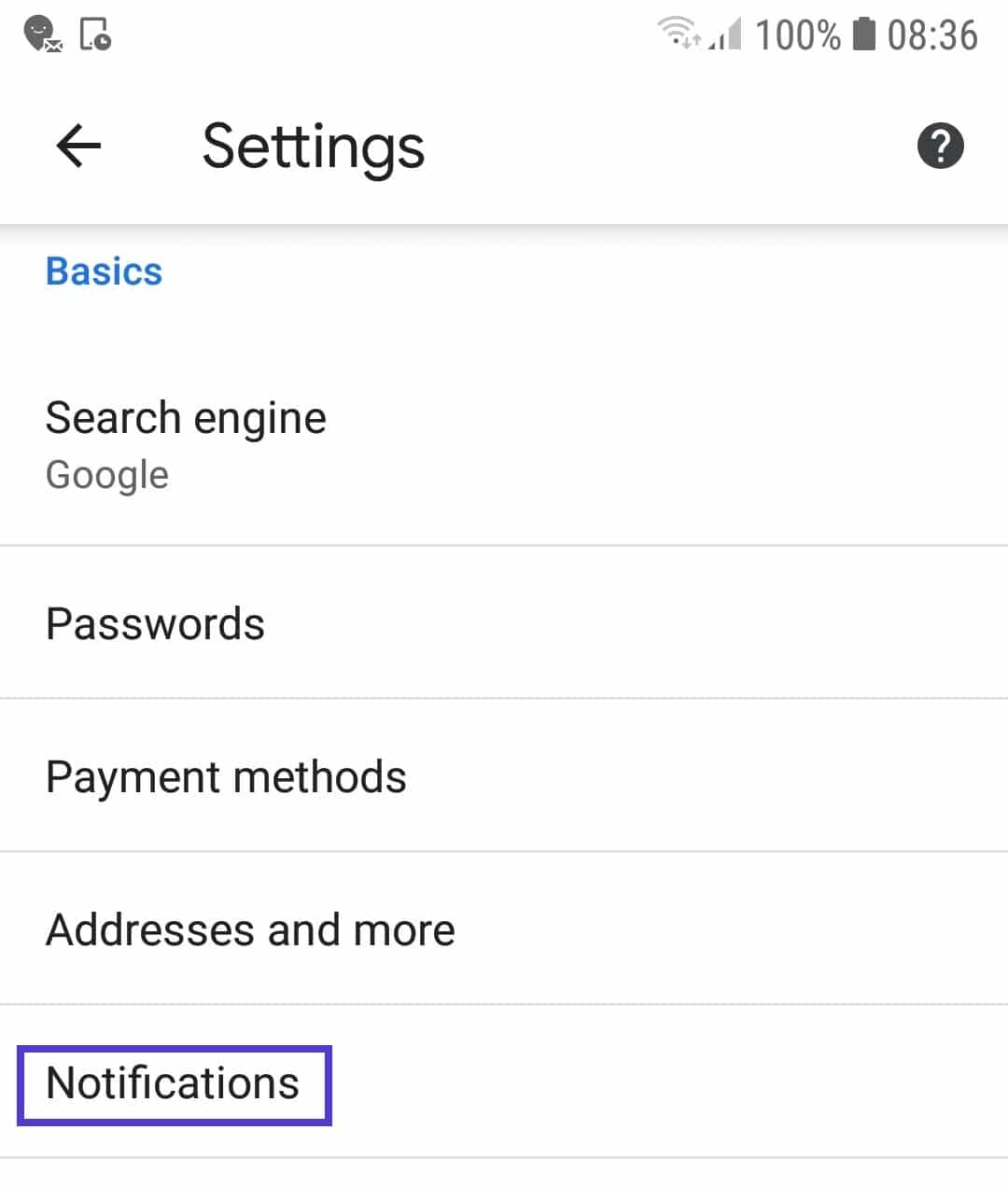This screenshot has height=1186, width=1008.
Task: Open Payment methods
Action: (225, 775)
